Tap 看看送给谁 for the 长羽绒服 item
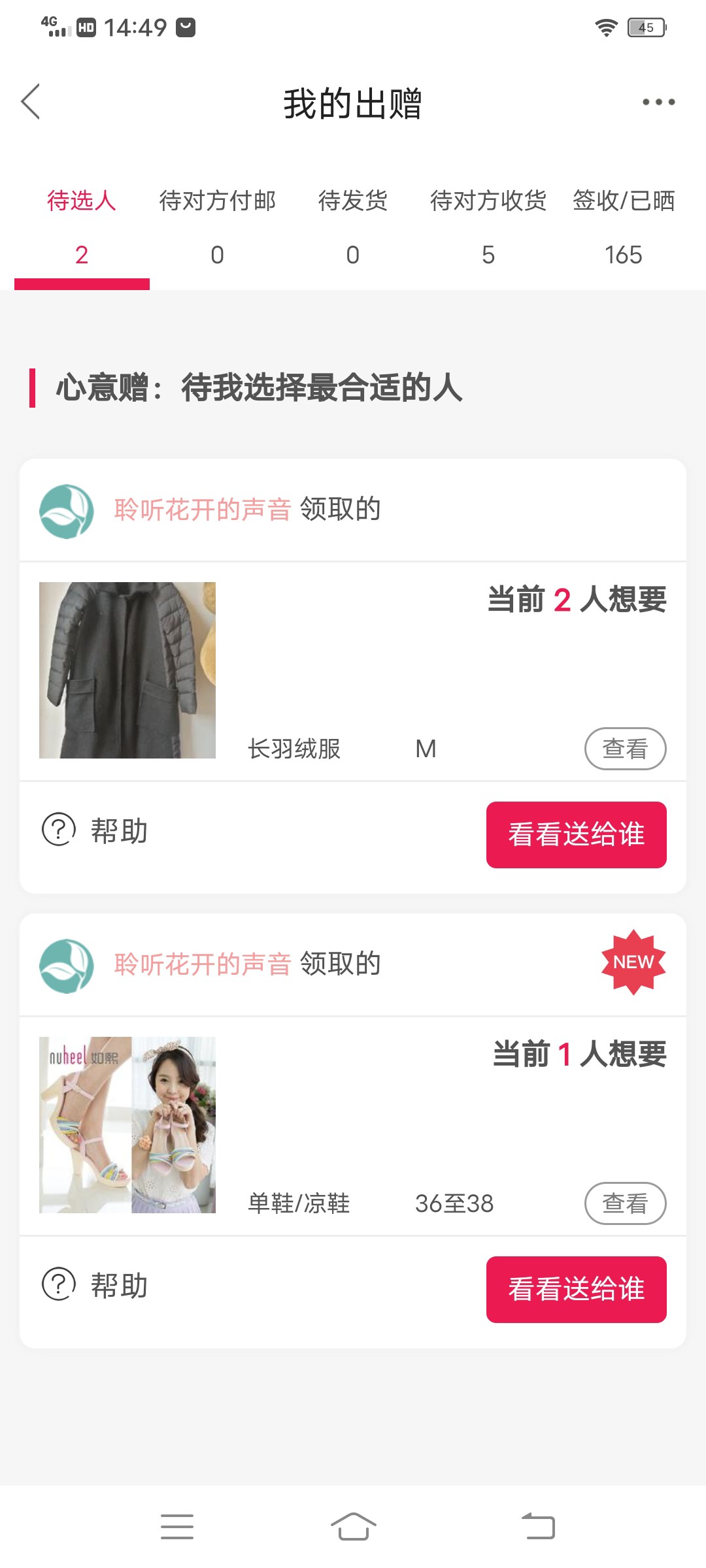Image resolution: width=706 pixels, height=1568 pixels. pyautogui.click(x=576, y=835)
